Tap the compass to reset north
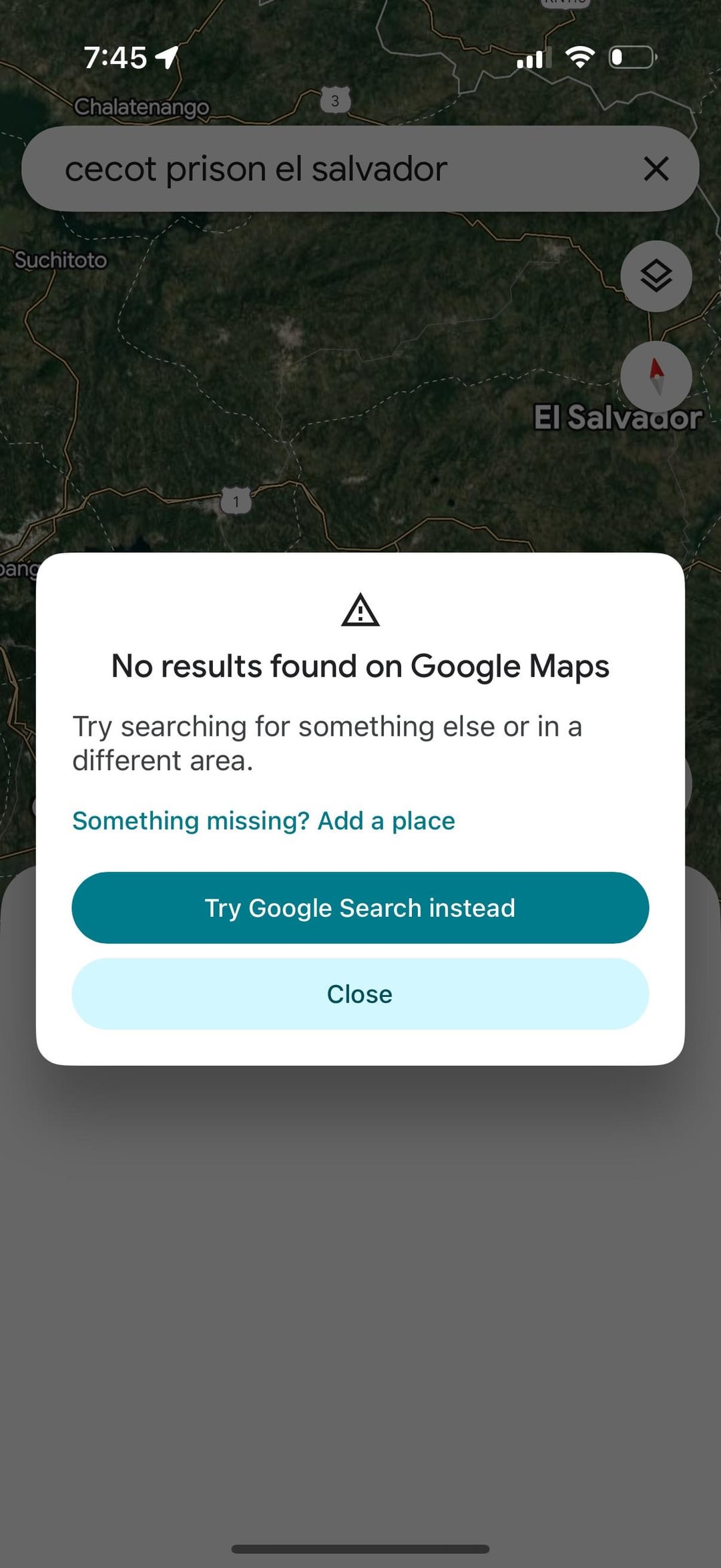The image size is (721, 1568). (656, 377)
